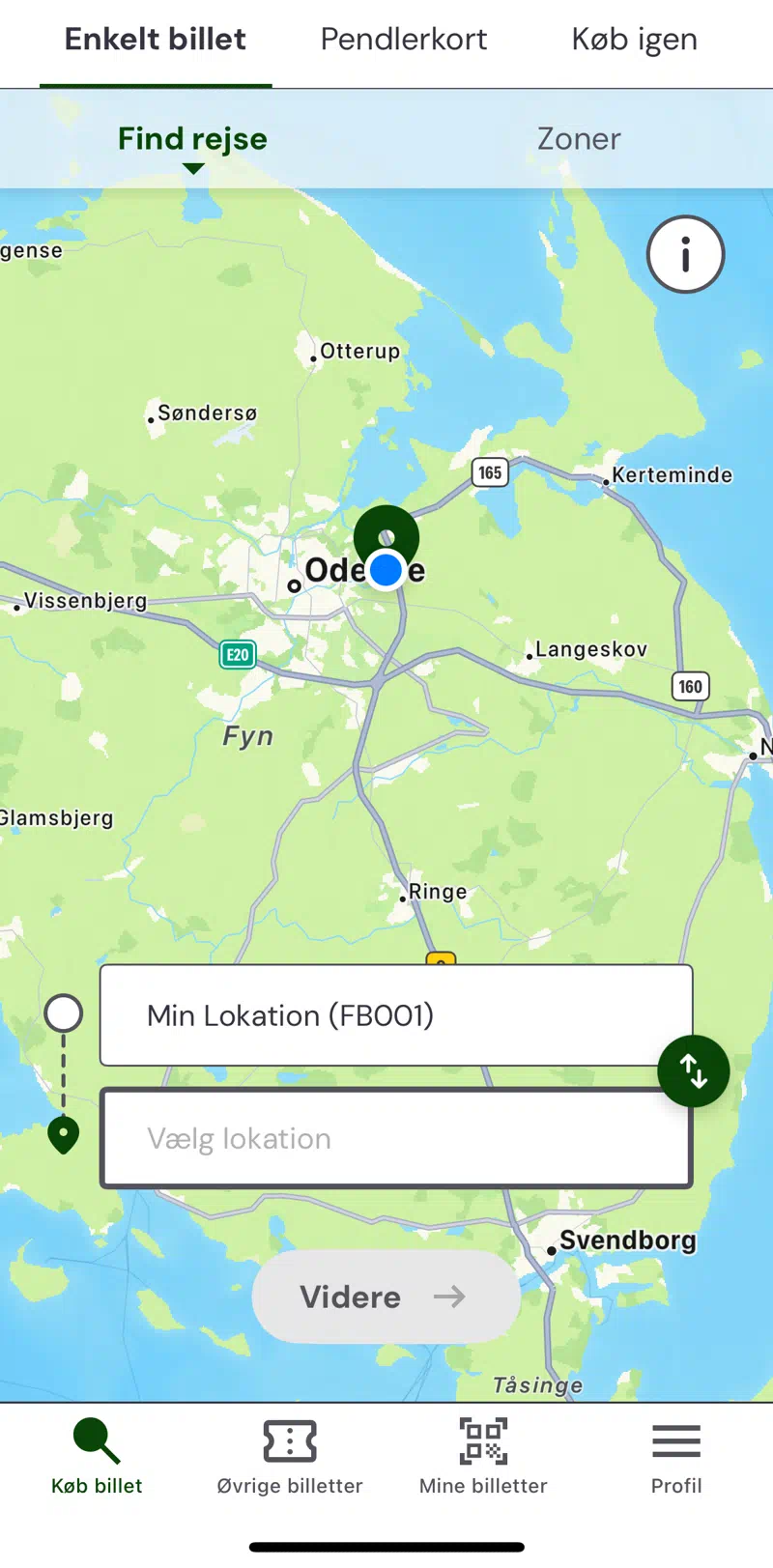Switch to the Køb igen tab
Viewport: 773px width, 1568px height.
coord(634,40)
